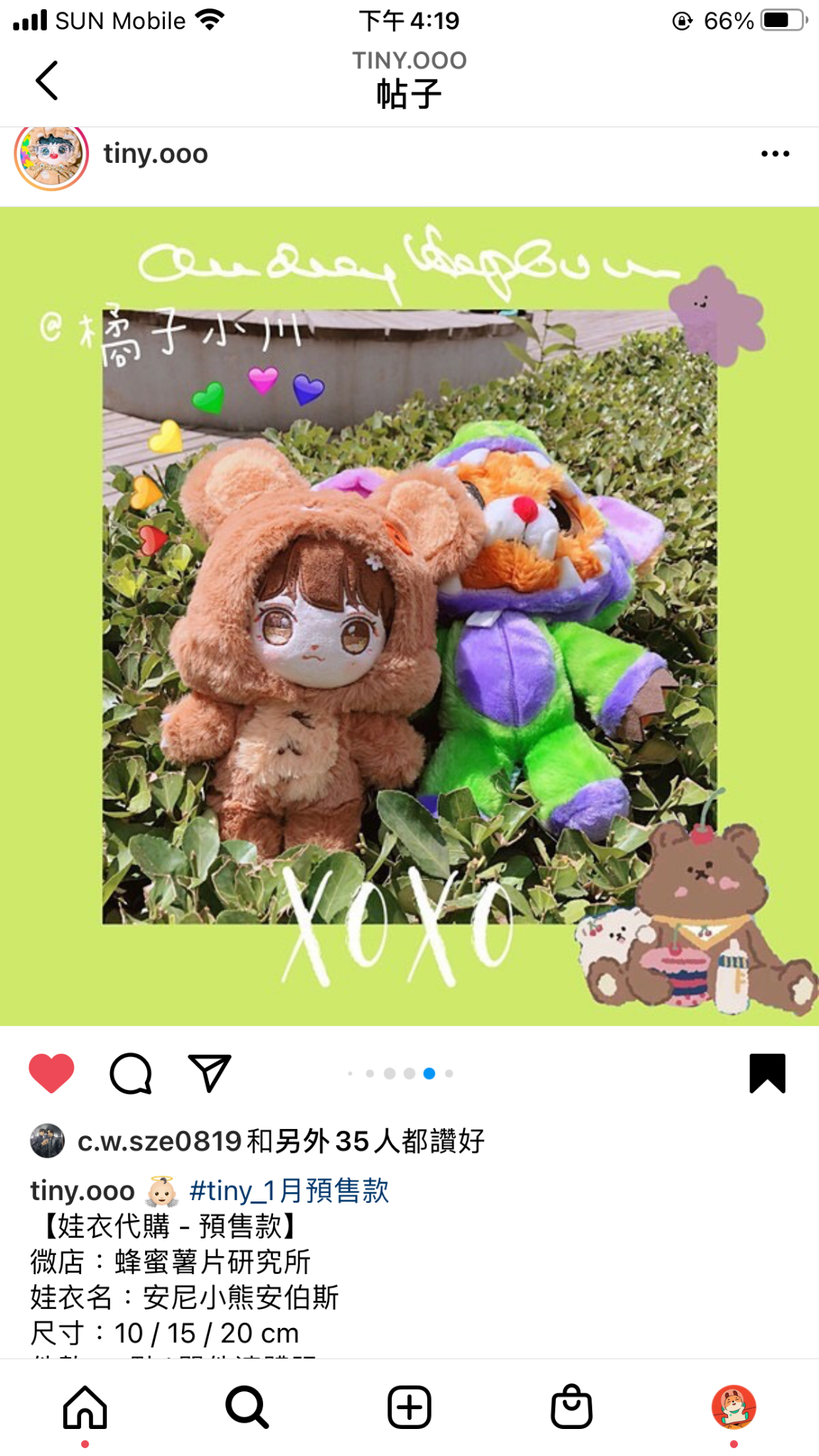
Task: Share the post via paper plane icon
Action: click(x=210, y=1072)
